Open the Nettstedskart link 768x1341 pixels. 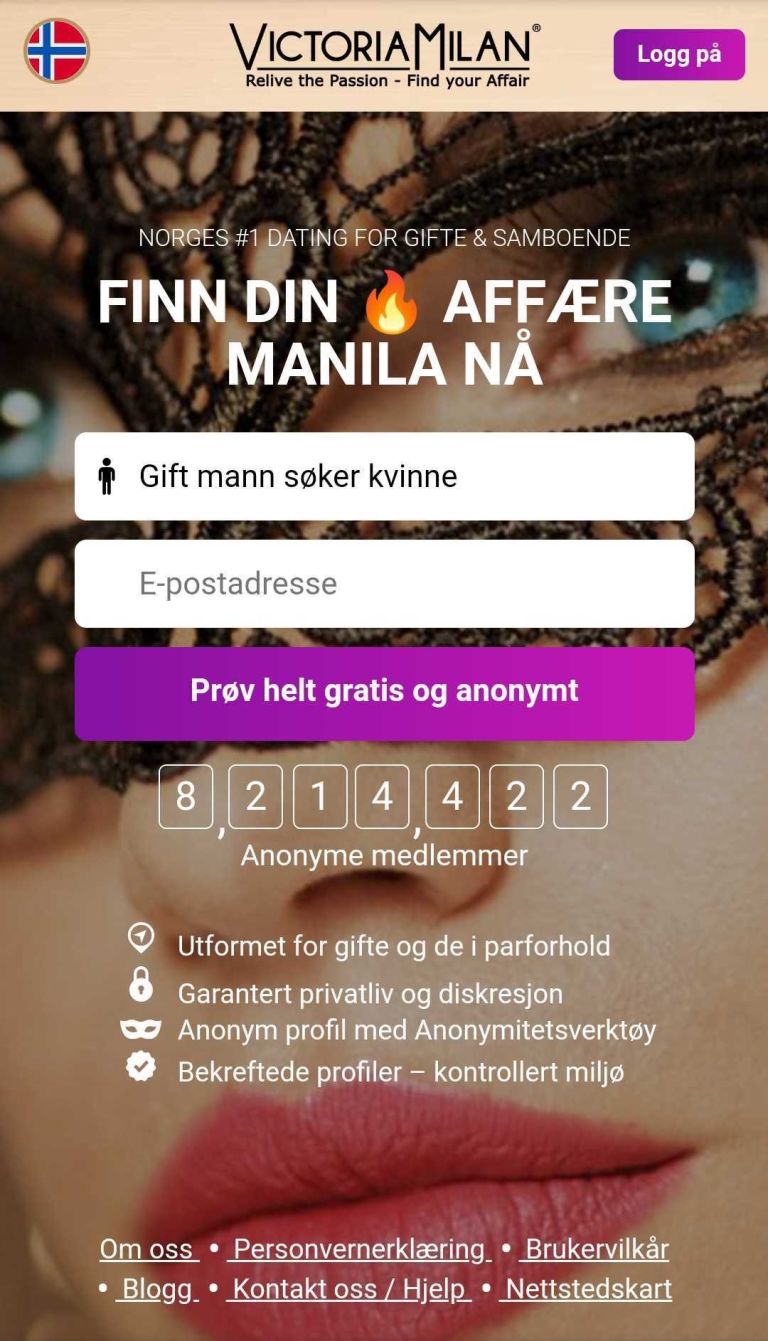(x=587, y=1289)
